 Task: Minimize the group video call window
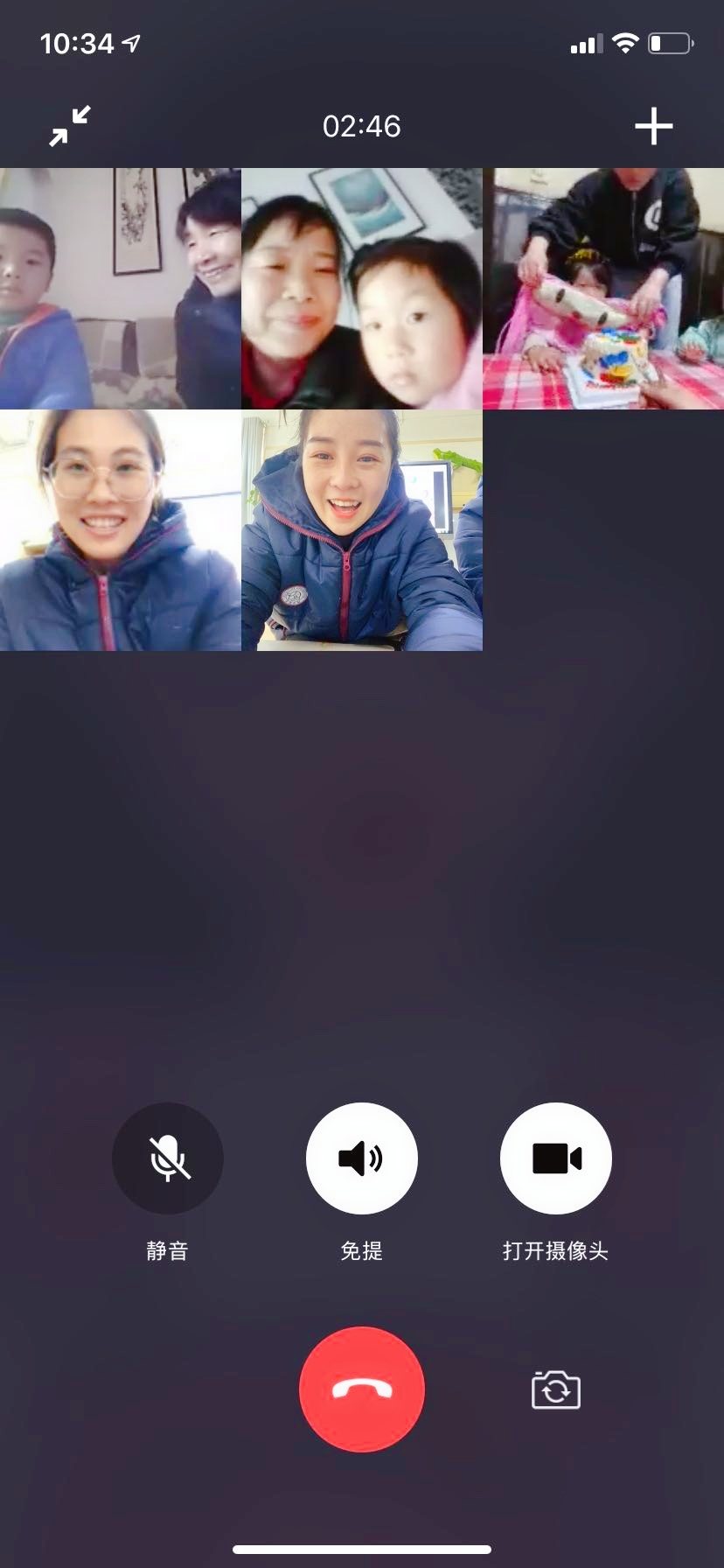click(70, 126)
